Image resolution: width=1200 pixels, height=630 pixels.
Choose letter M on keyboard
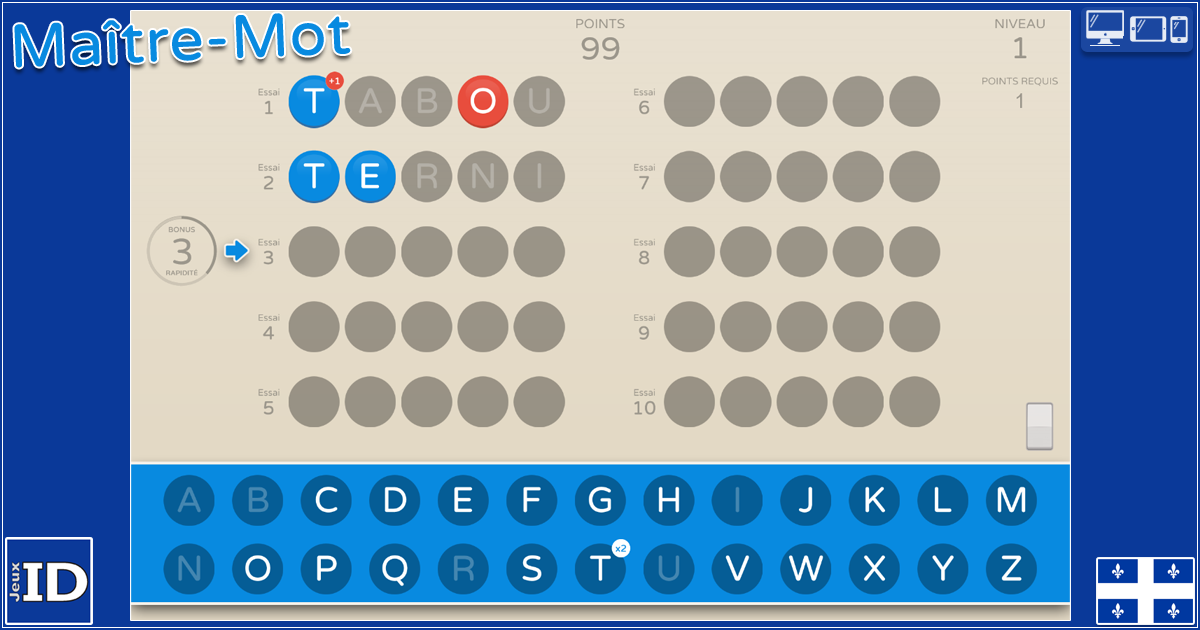click(1011, 500)
